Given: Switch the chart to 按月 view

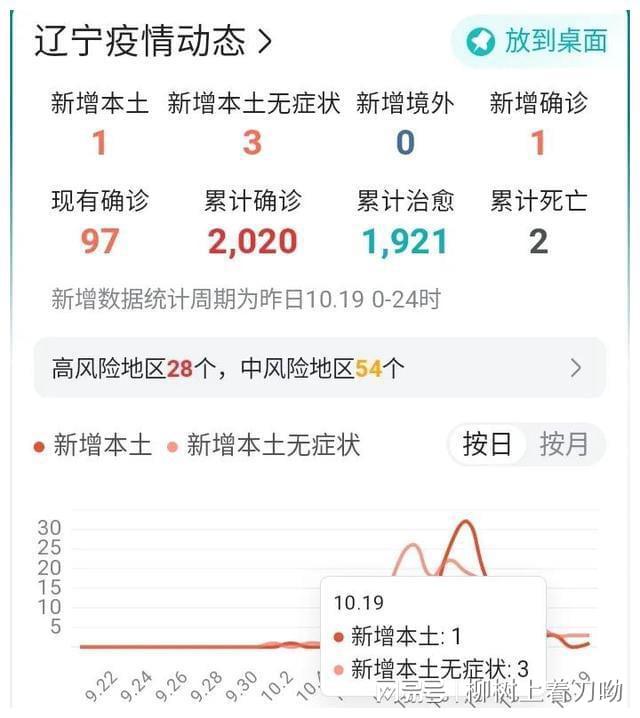Looking at the screenshot, I should tap(564, 444).
